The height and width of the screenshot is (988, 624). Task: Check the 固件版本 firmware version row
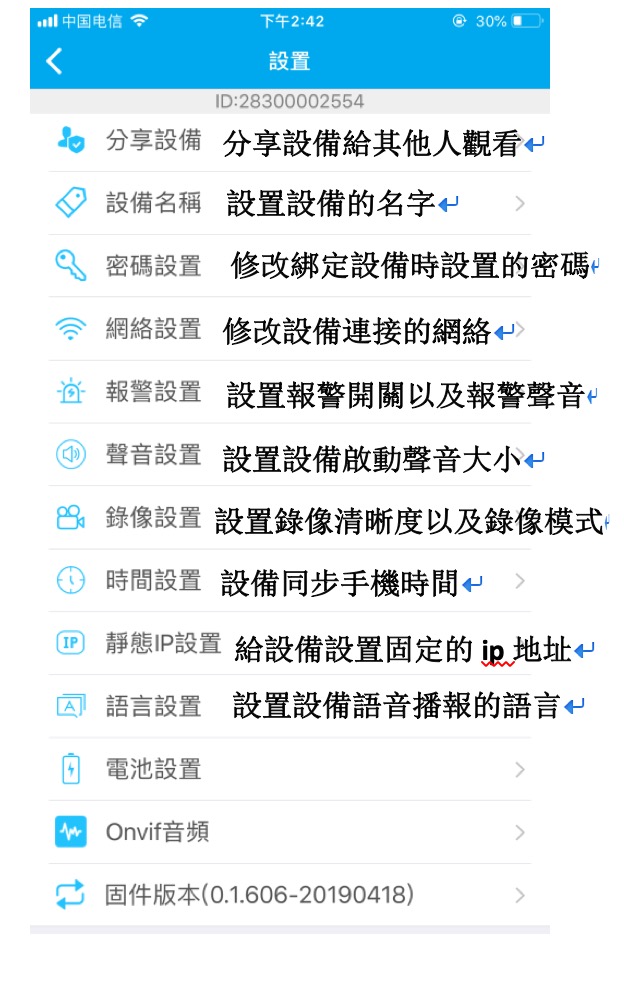tap(259, 895)
